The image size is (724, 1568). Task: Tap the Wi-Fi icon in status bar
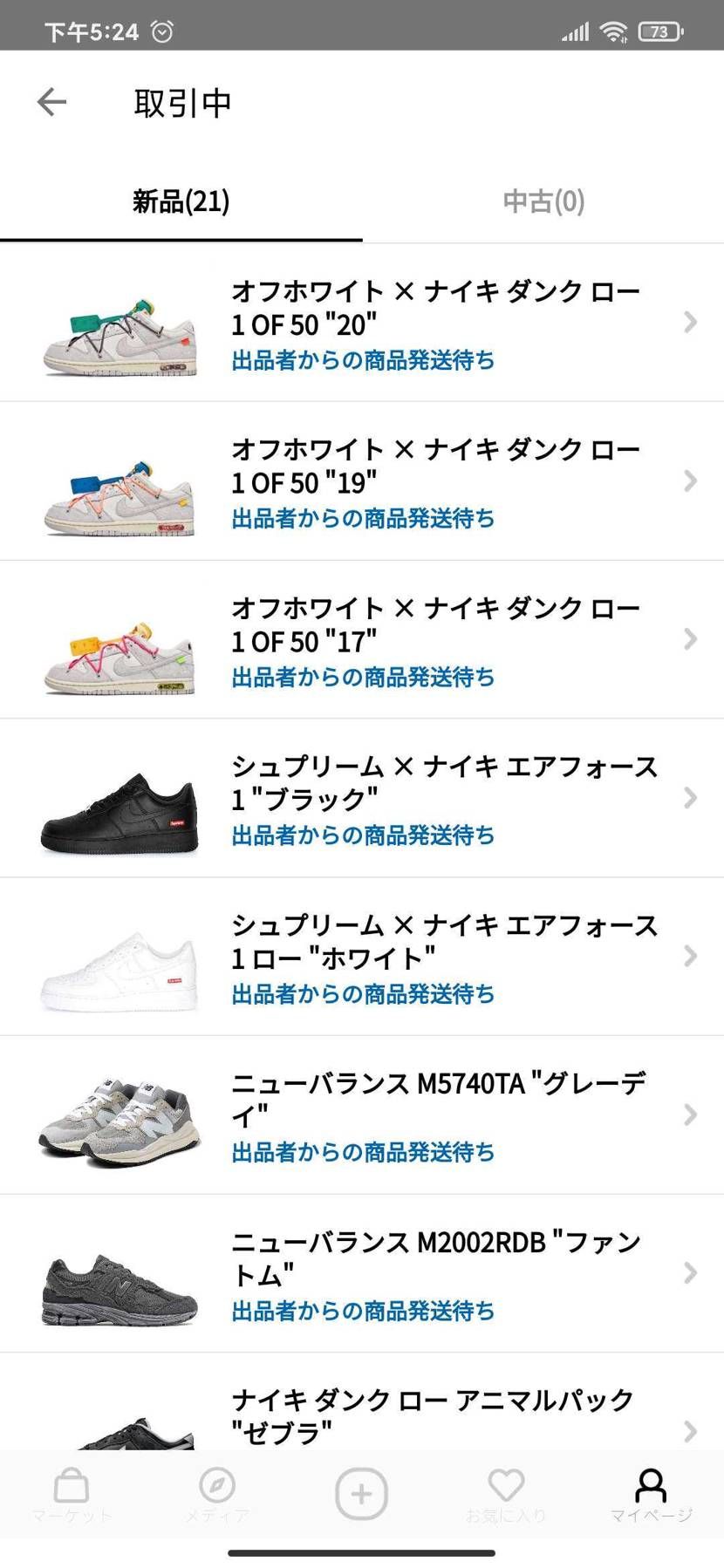pyautogui.click(x=615, y=31)
